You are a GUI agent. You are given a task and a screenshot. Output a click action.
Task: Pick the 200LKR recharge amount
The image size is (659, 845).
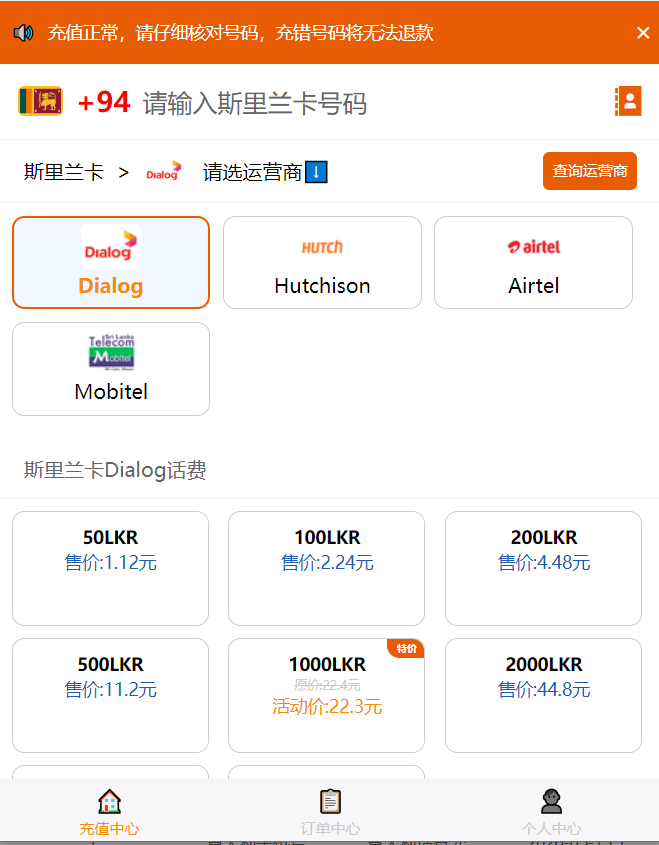tap(543, 569)
